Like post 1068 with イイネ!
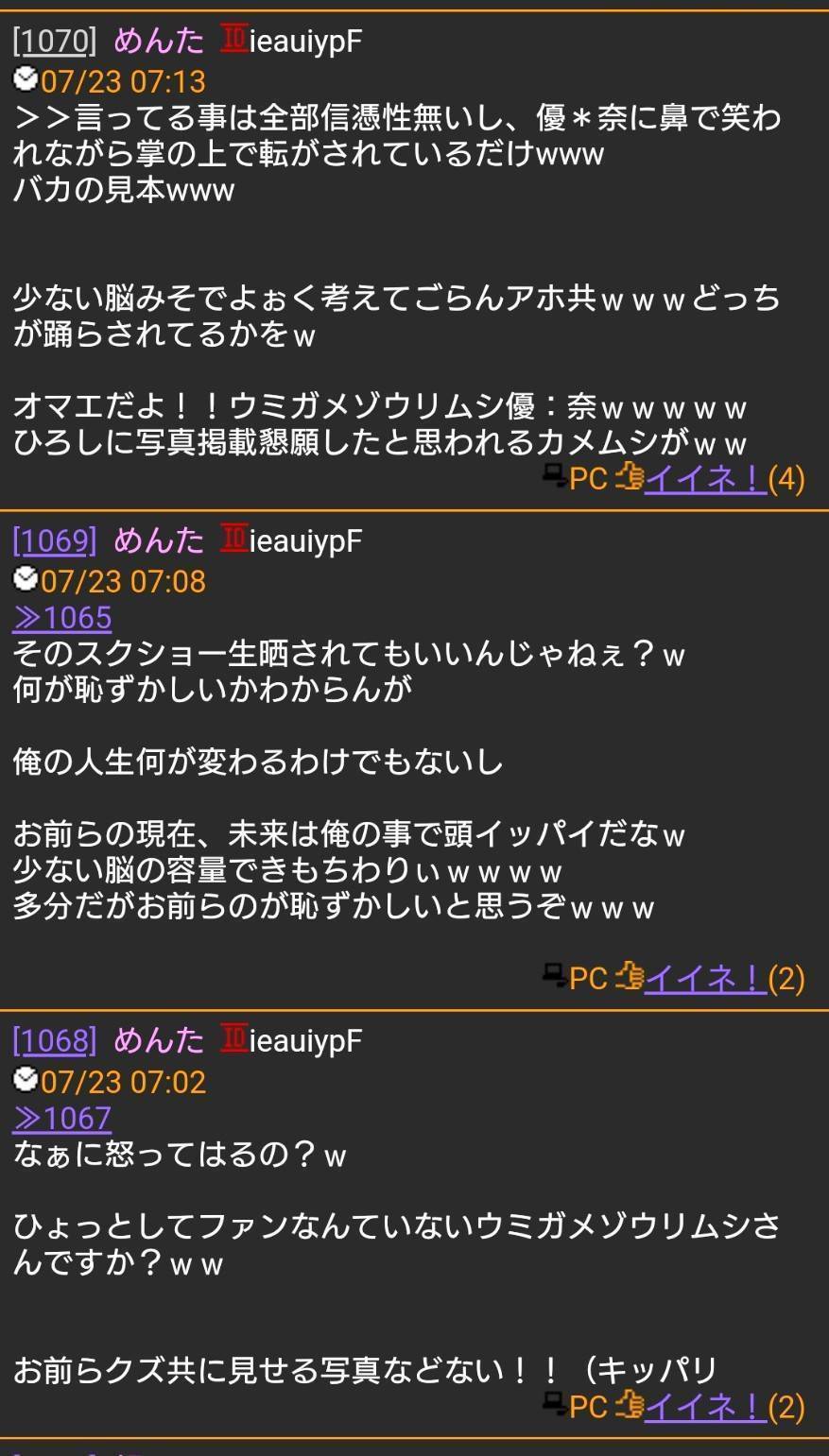The height and width of the screenshot is (1456, 829). point(705,1407)
